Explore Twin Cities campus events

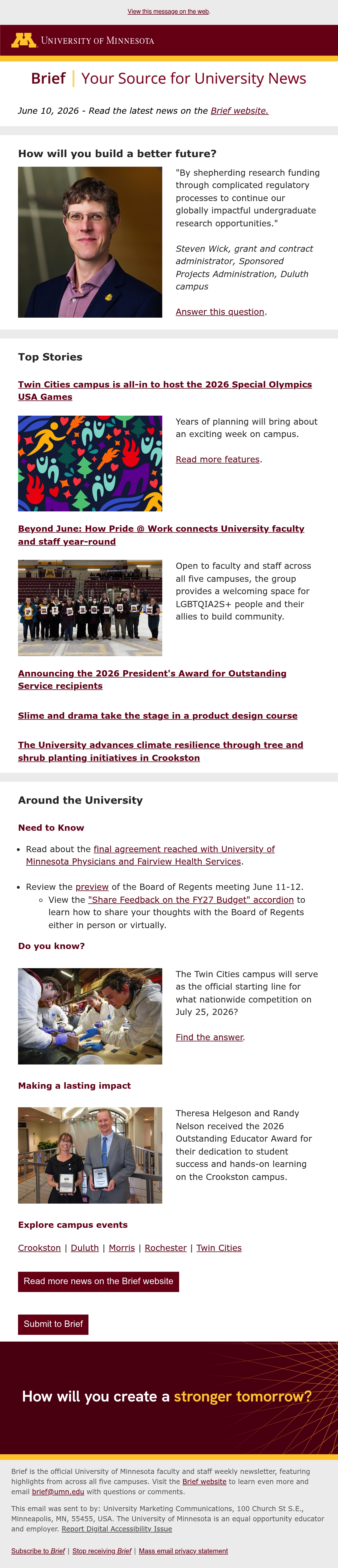click(x=219, y=1248)
